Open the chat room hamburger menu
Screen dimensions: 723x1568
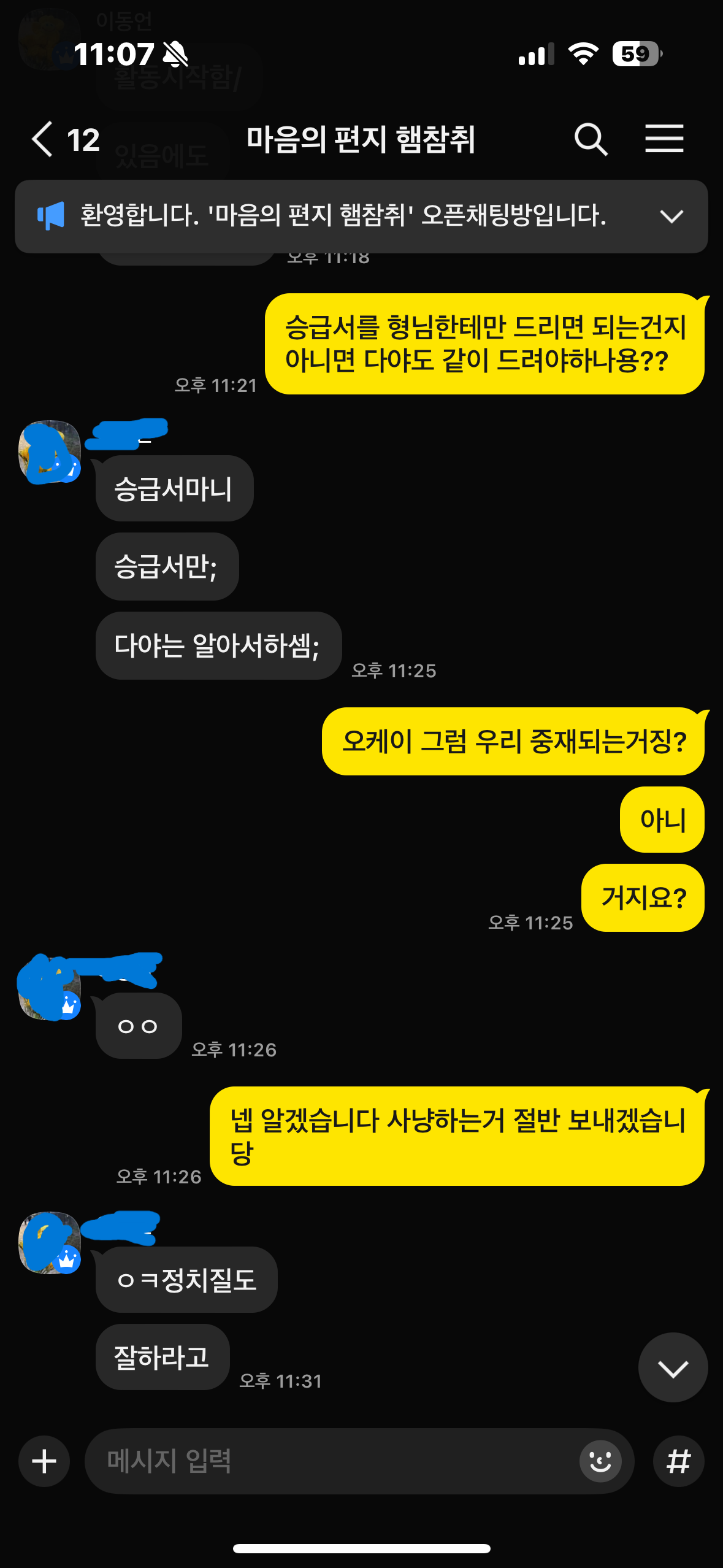click(664, 139)
